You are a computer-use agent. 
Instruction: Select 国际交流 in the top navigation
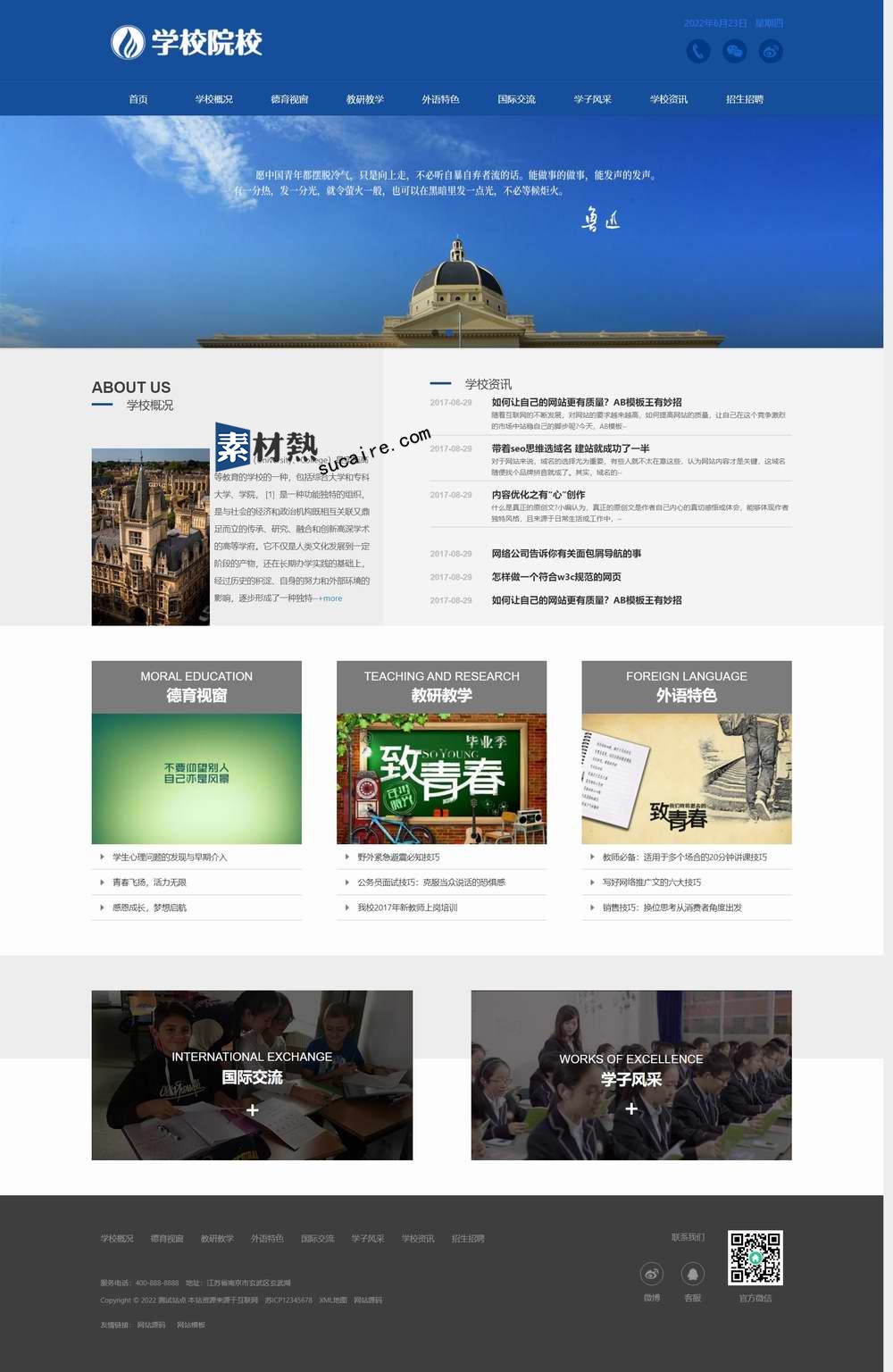[517, 99]
